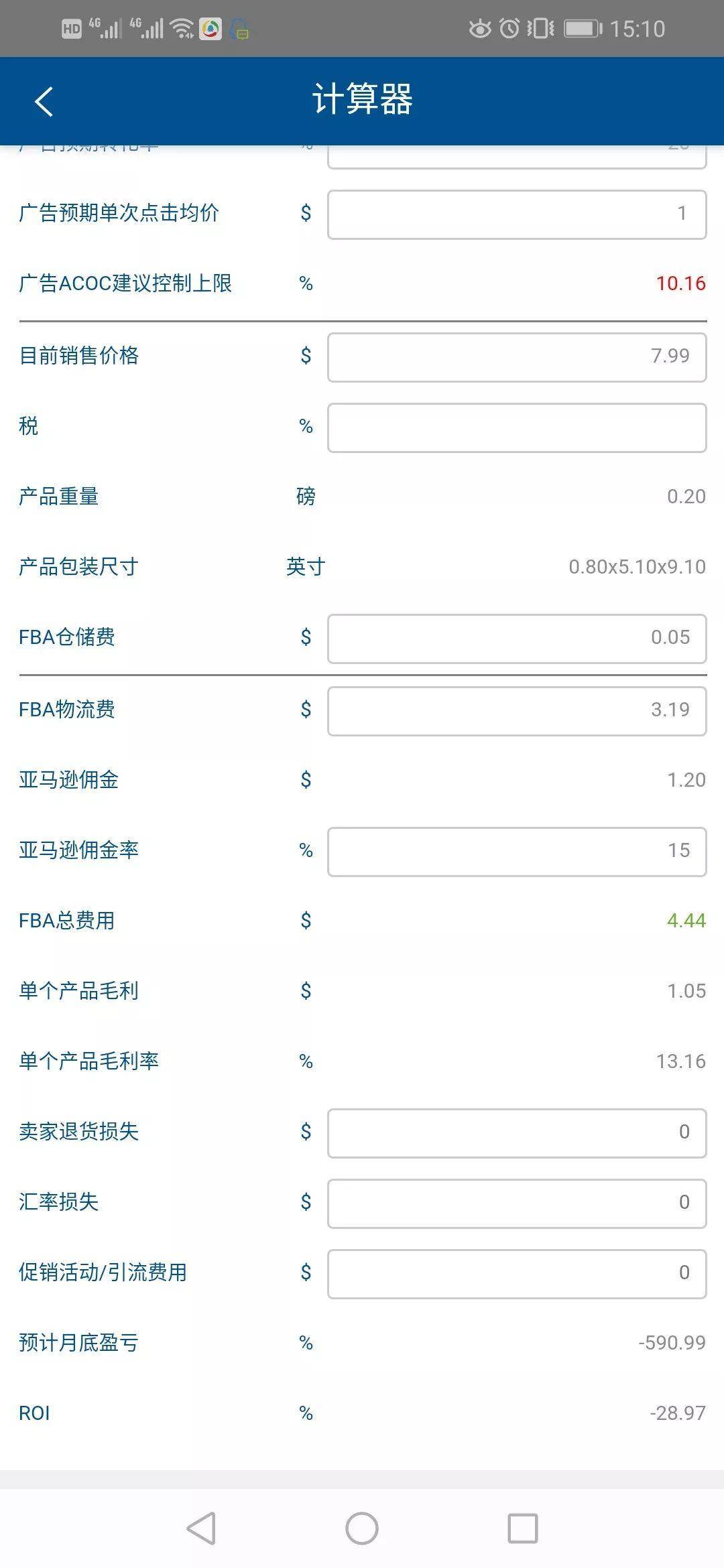Tap the system home button
This screenshot has width=724, height=1568.
[362, 1528]
